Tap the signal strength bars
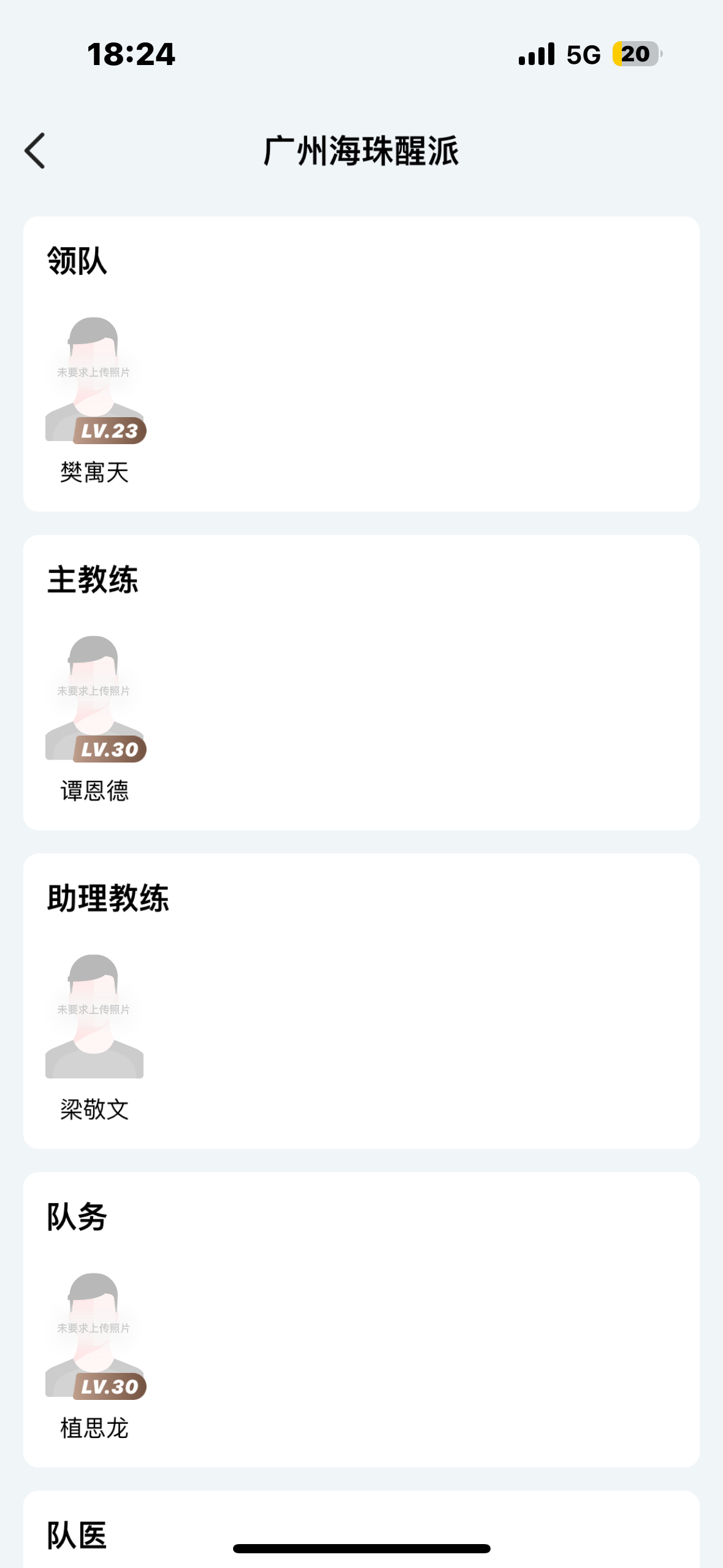This screenshot has width=723, height=1568. pyautogui.click(x=536, y=54)
